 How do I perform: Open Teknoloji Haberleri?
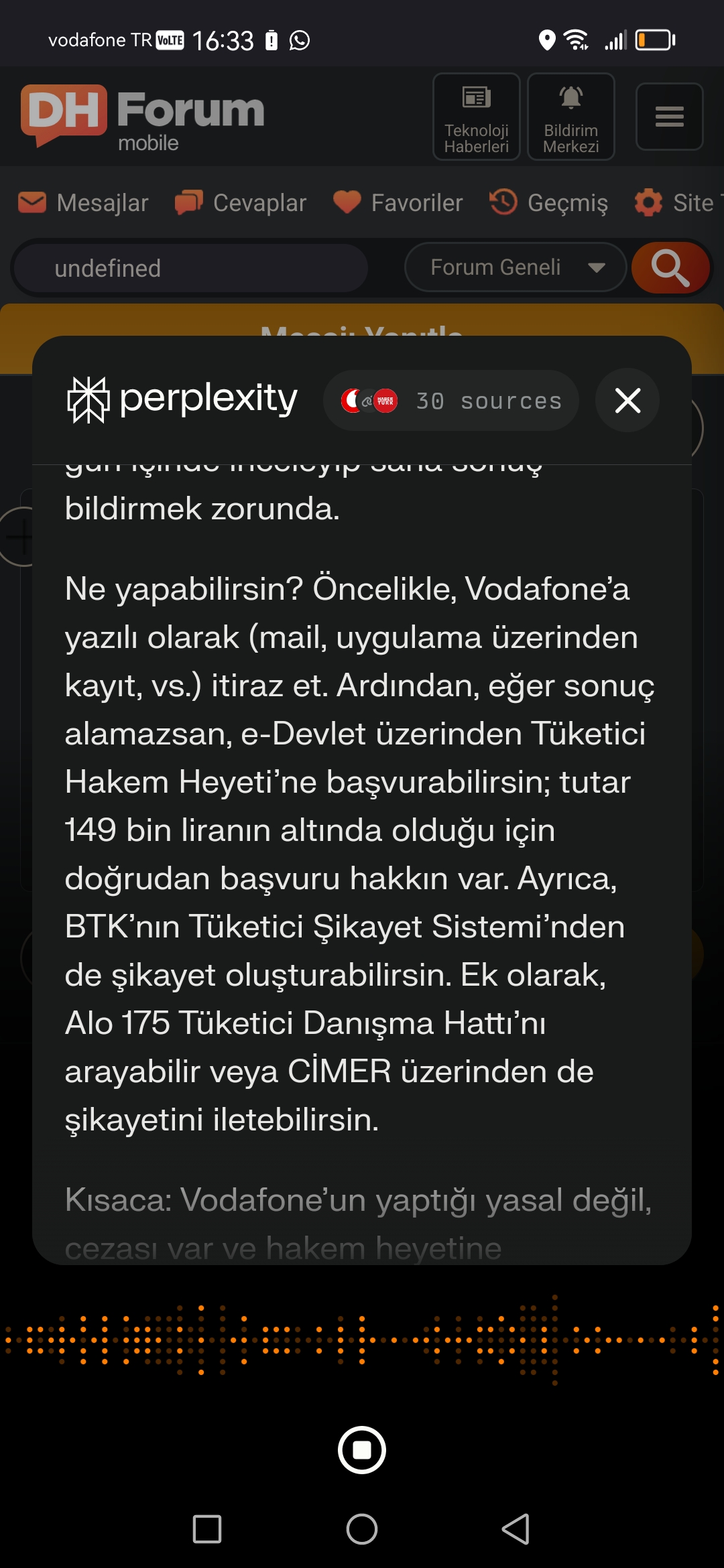tap(477, 117)
